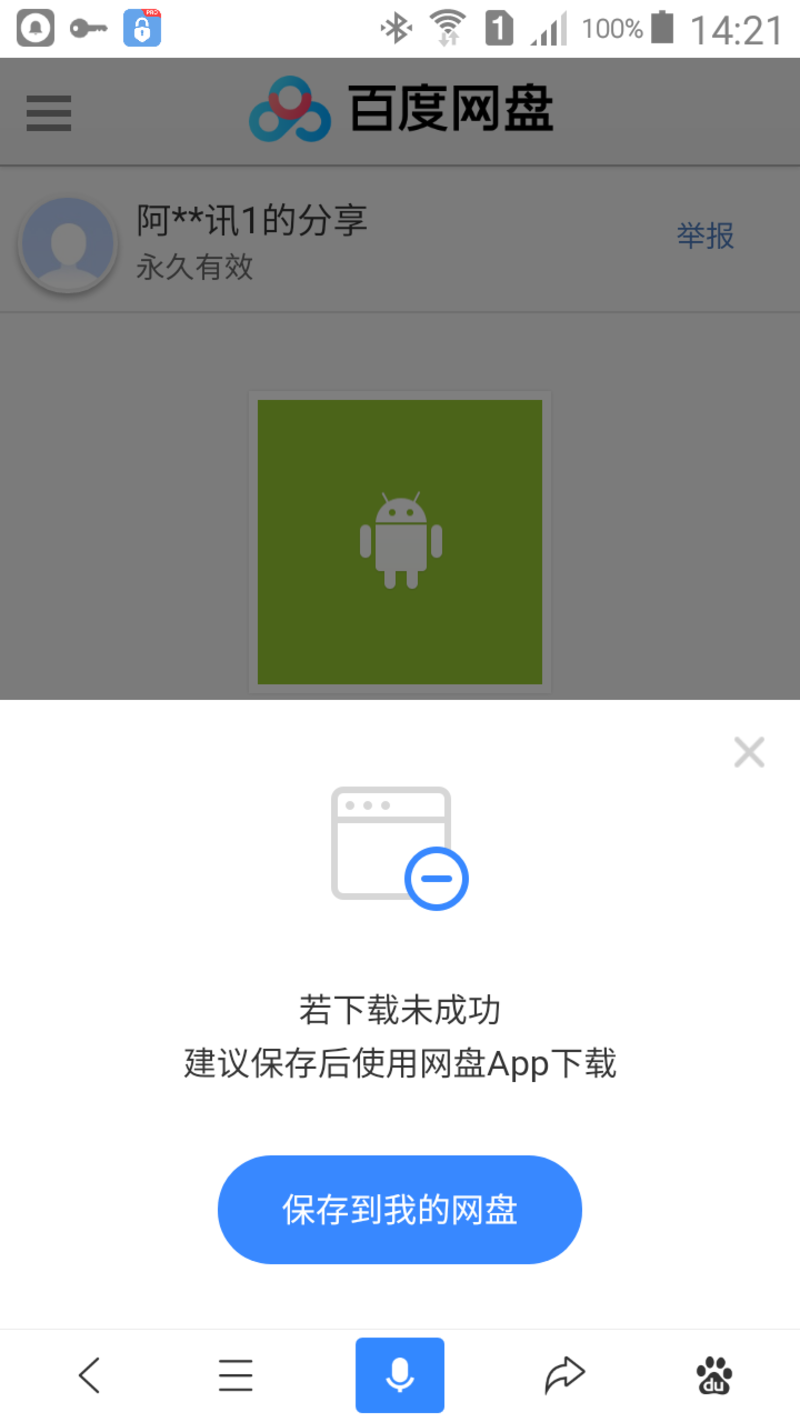Open the notification bell icon in status bar
Screen dimensions: 800x1422
(33, 27)
